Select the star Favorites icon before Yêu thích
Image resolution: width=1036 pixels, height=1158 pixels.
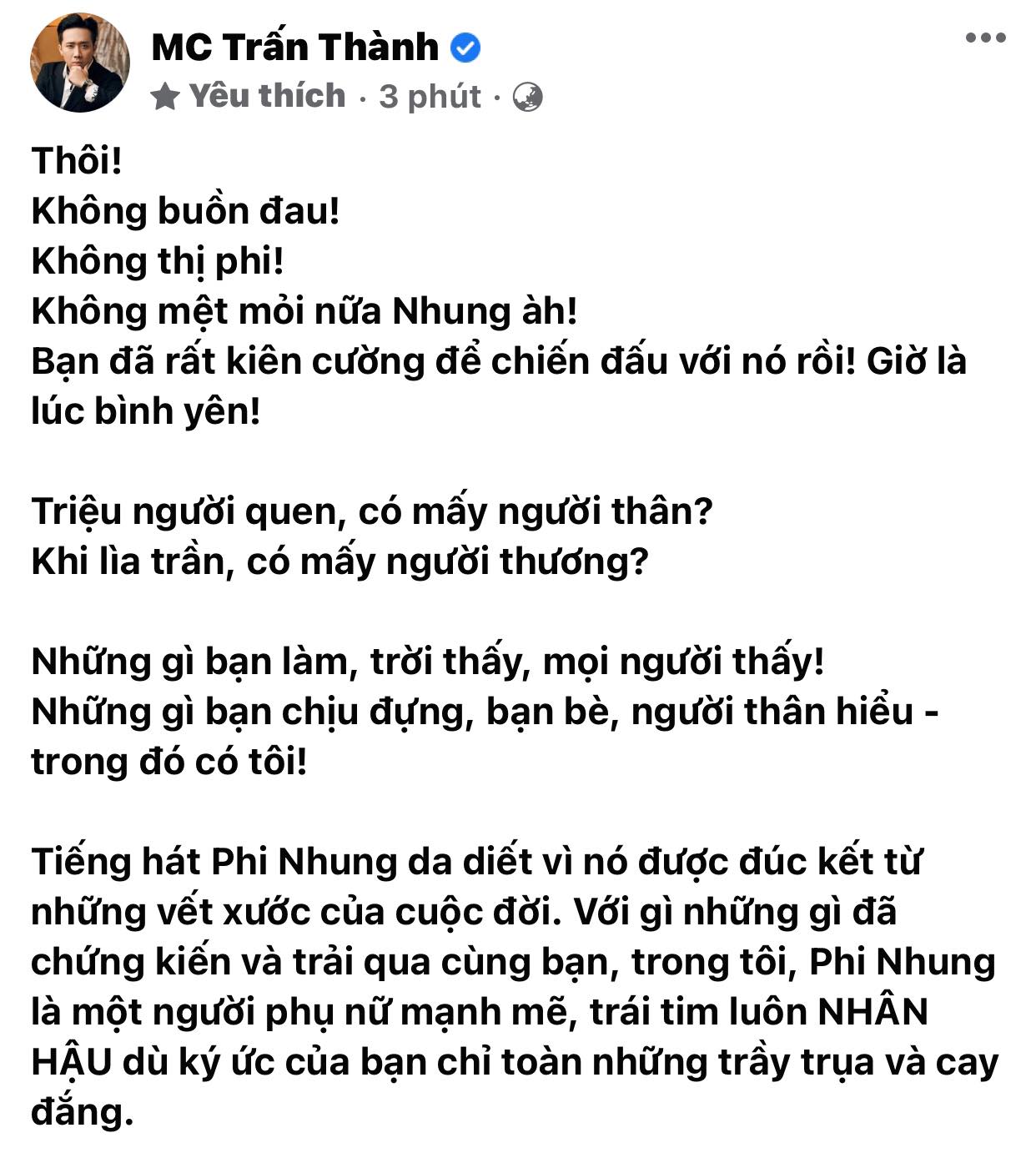163,97
